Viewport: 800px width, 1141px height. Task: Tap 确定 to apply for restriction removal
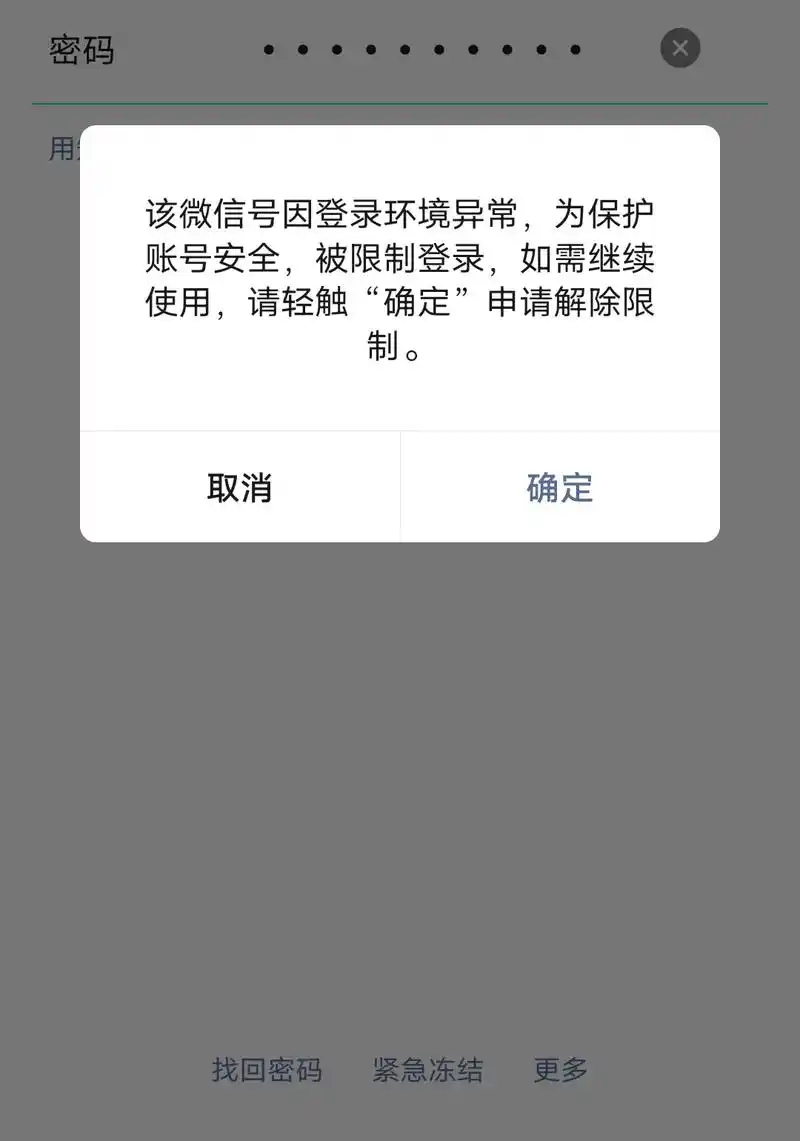(x=560, y=488)
